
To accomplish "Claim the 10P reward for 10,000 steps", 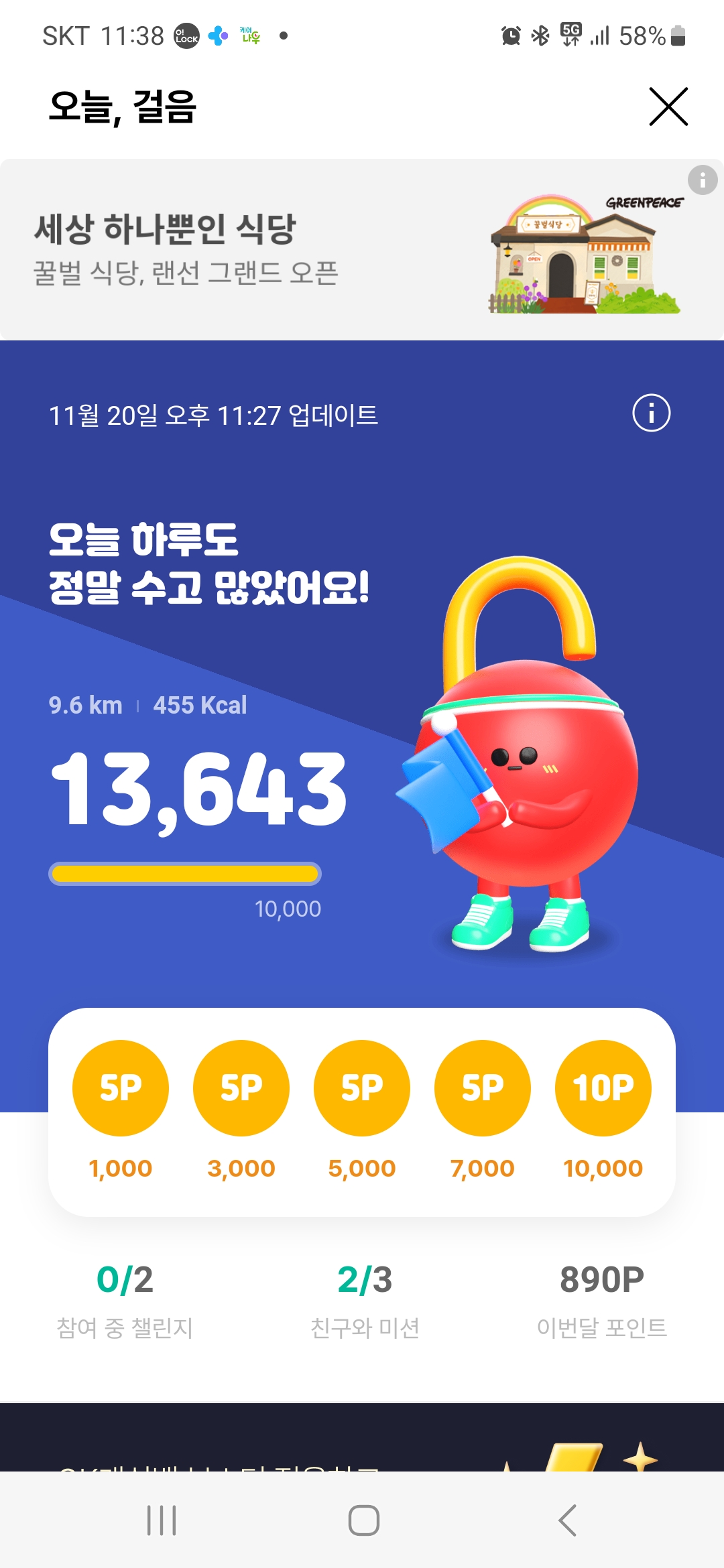I will point(603,1088).
